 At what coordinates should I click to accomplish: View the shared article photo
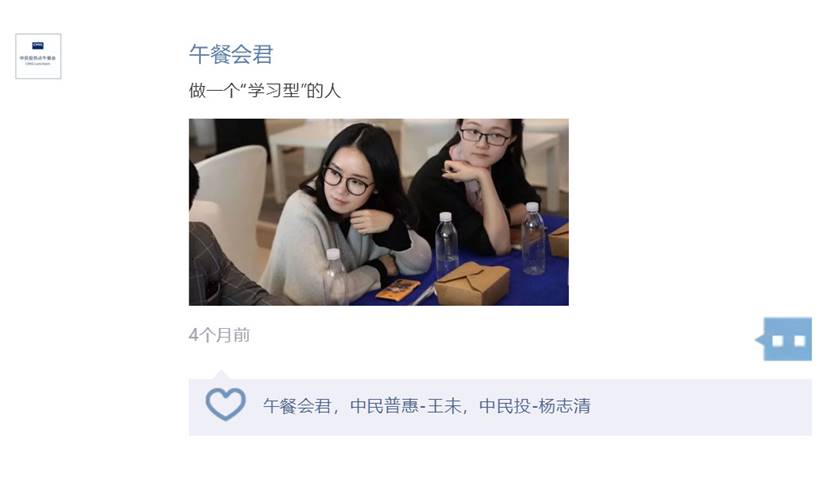click(378, 212)
